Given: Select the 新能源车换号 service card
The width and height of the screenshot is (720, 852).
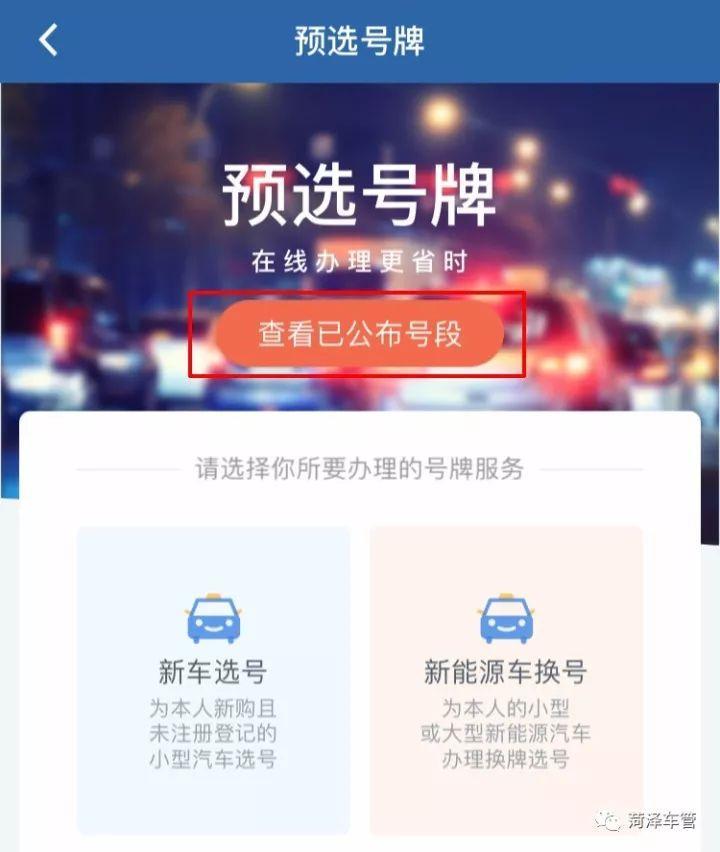Looking at the screenshot, I should (505, 679).
